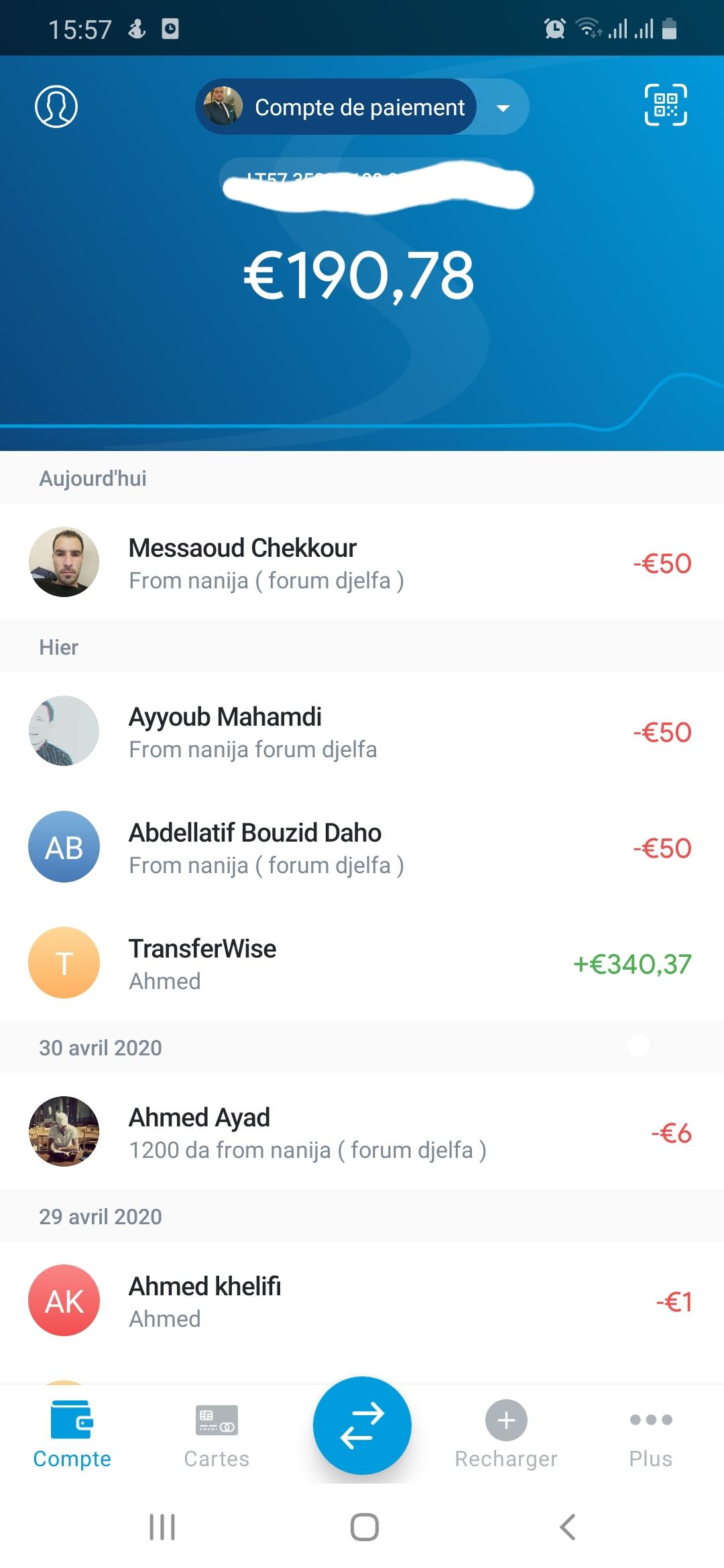This screenshot has width=724, height=1568.
Task: Select the Compte tab
Action: (72, 1435)
